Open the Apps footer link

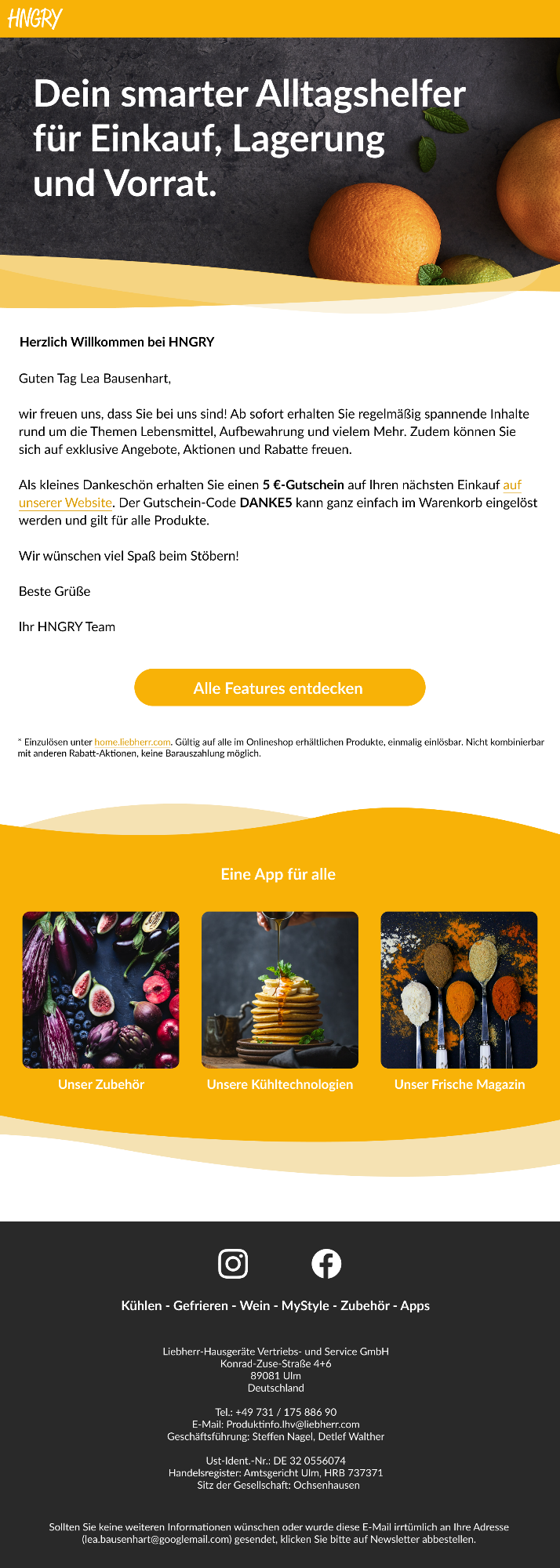(x=415, y=1305)
